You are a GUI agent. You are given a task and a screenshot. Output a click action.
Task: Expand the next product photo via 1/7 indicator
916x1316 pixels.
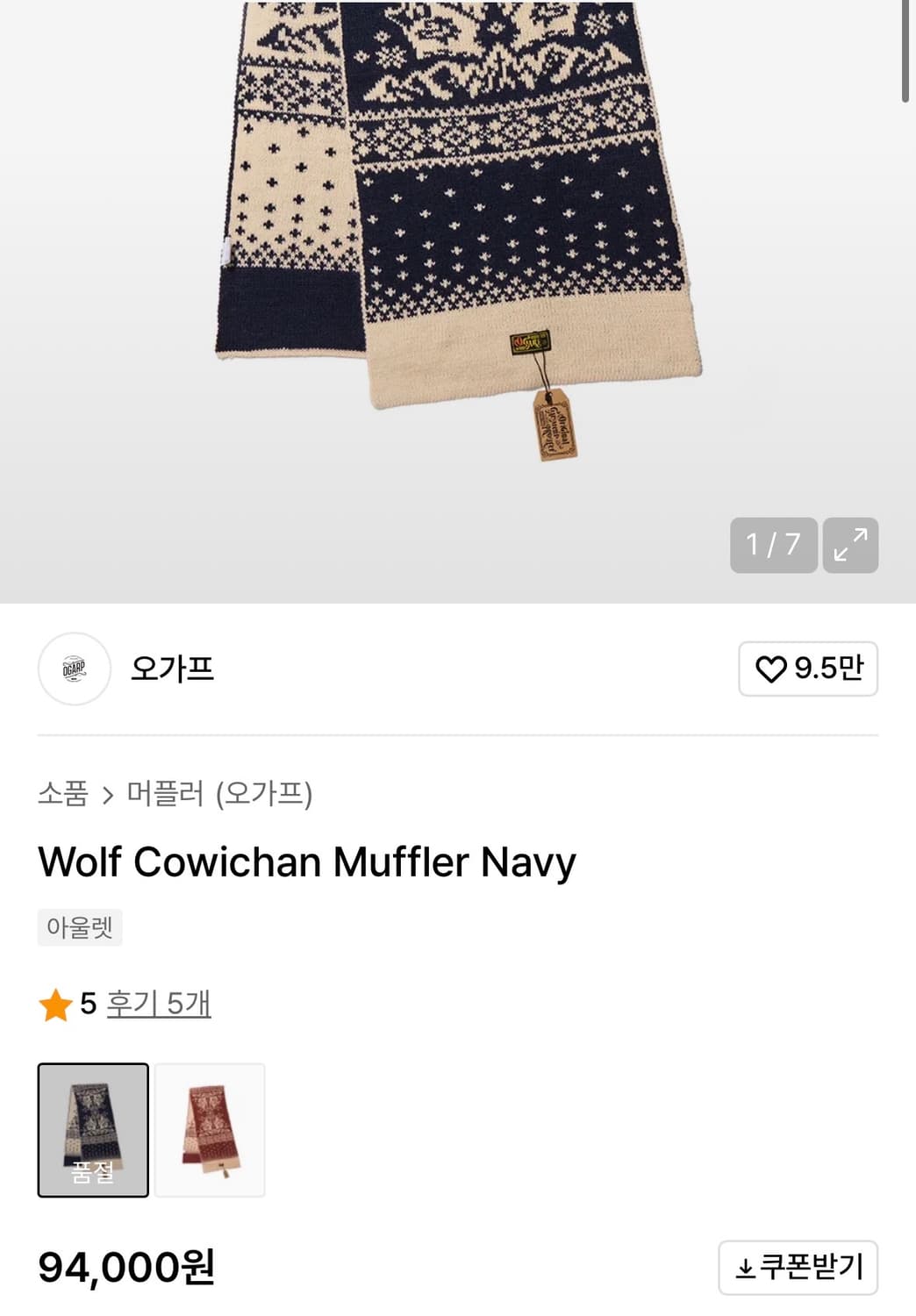pyautogui.click(x=771, y=546)
